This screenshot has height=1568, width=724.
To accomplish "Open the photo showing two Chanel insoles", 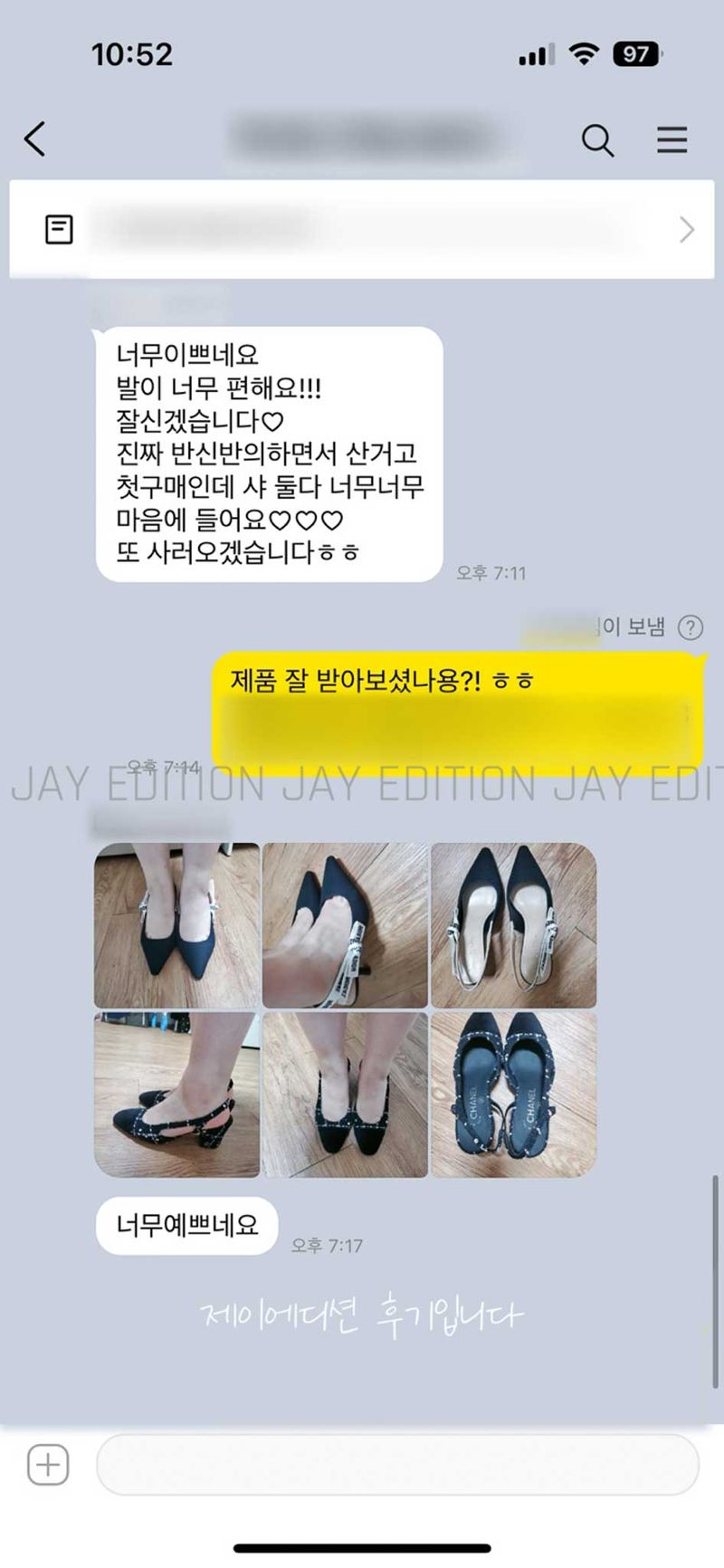I will click(513, 1095).
